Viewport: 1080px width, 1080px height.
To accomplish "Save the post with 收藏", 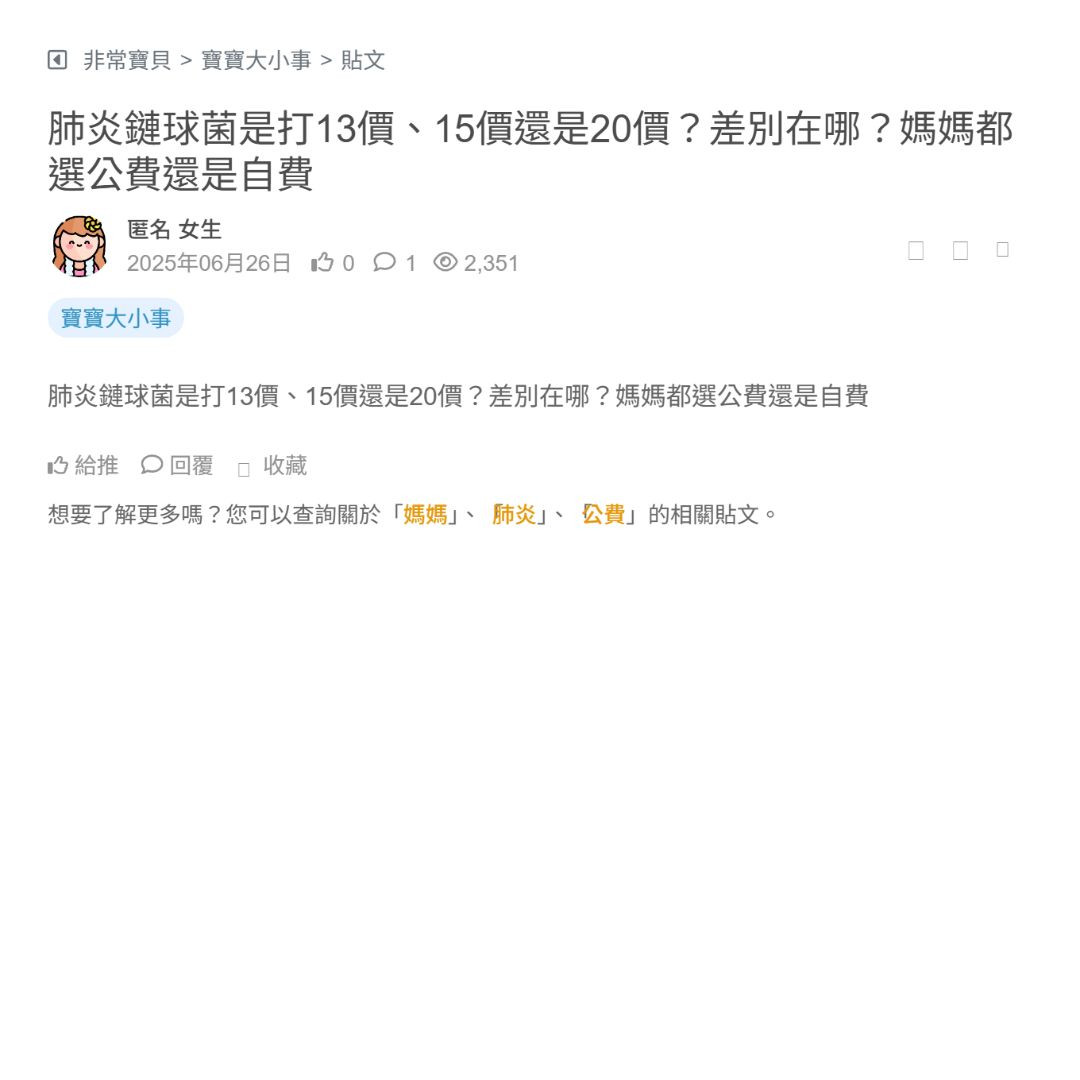I will [273, 466].
